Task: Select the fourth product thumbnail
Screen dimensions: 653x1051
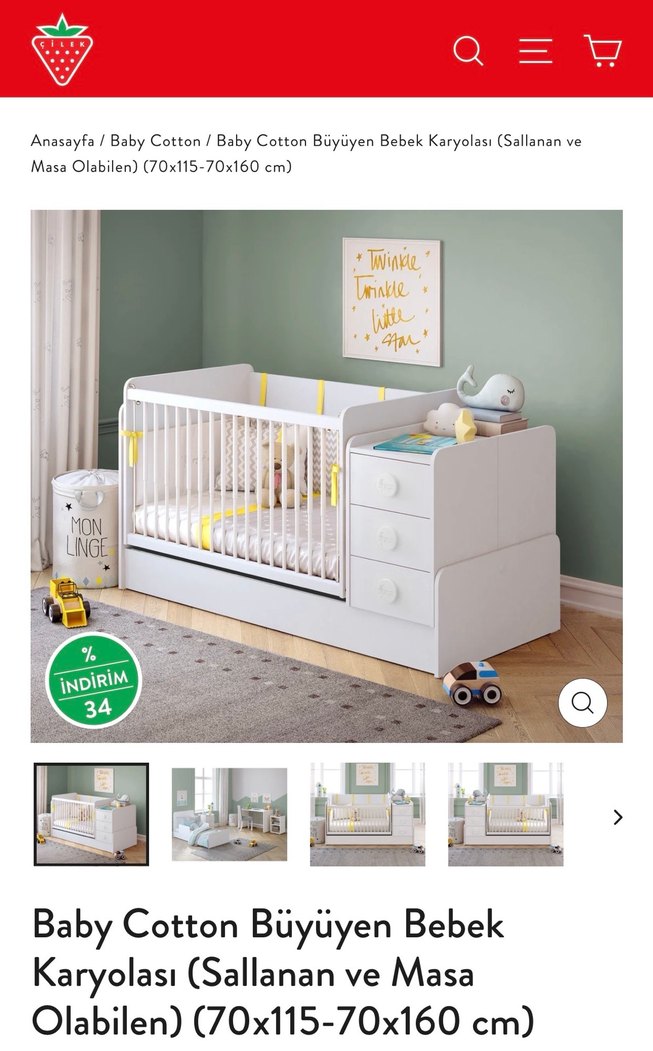Action: [505, 814]
